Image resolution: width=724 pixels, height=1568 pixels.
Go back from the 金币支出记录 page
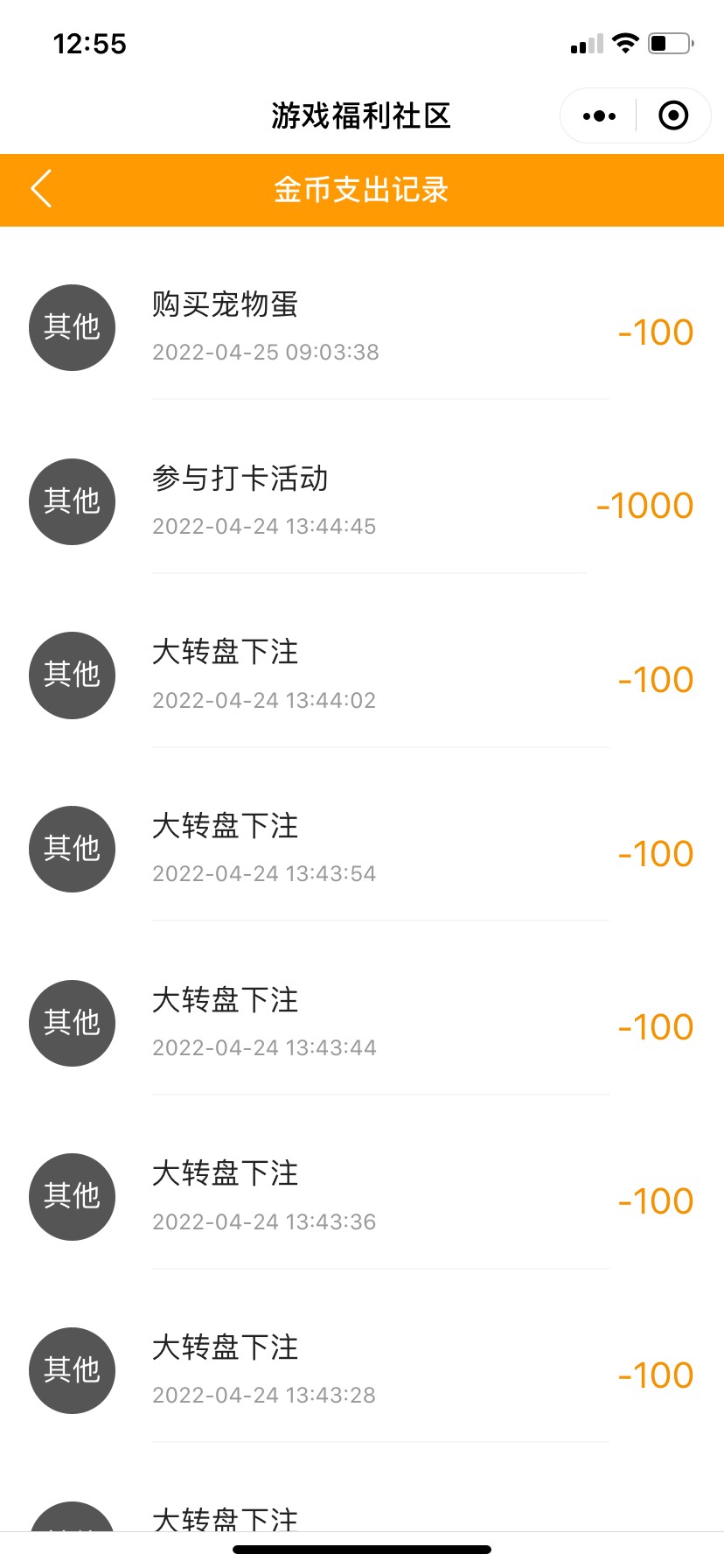pos(41,189)
